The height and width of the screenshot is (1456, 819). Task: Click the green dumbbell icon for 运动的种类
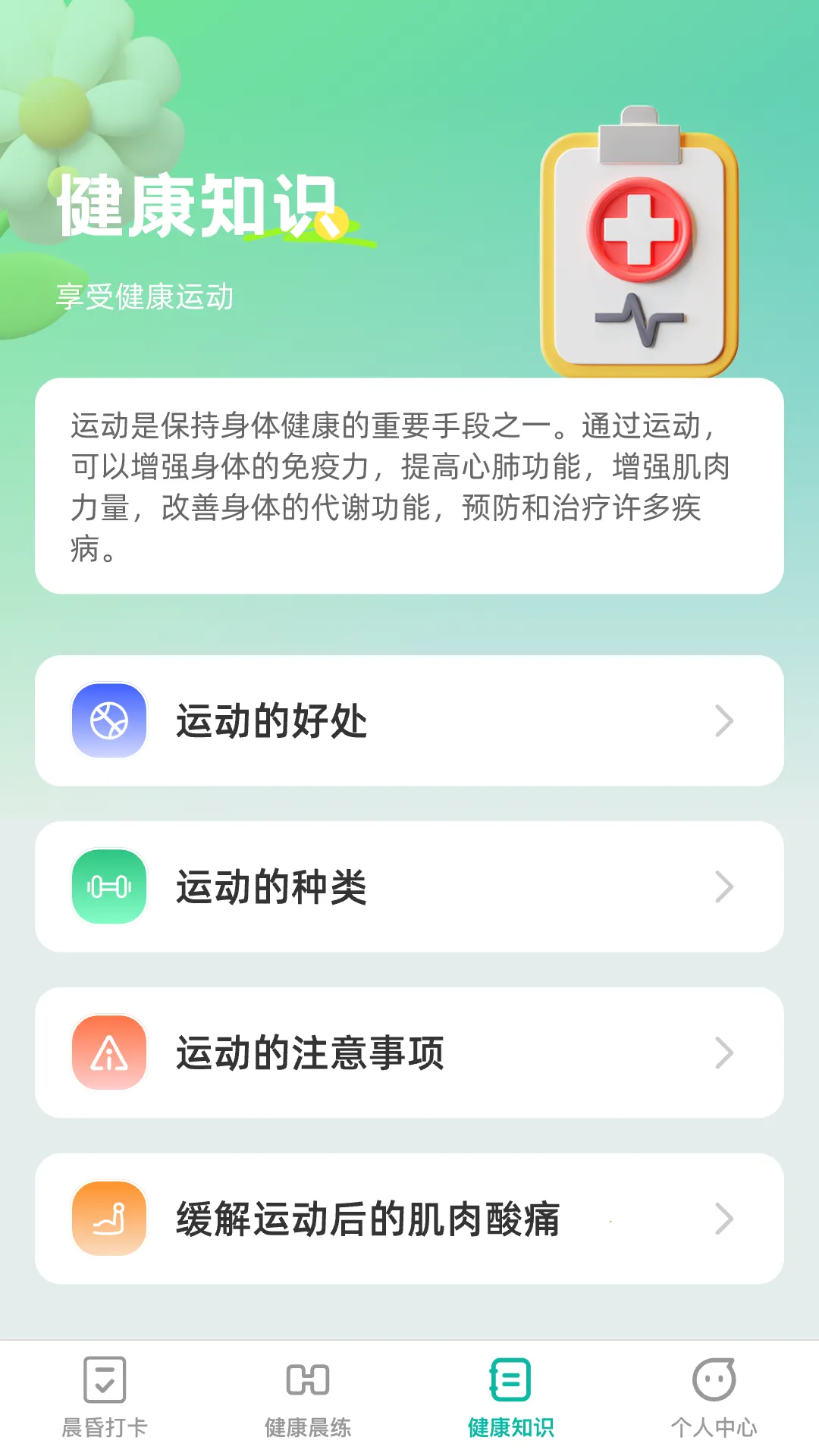[x=108, y=887]
